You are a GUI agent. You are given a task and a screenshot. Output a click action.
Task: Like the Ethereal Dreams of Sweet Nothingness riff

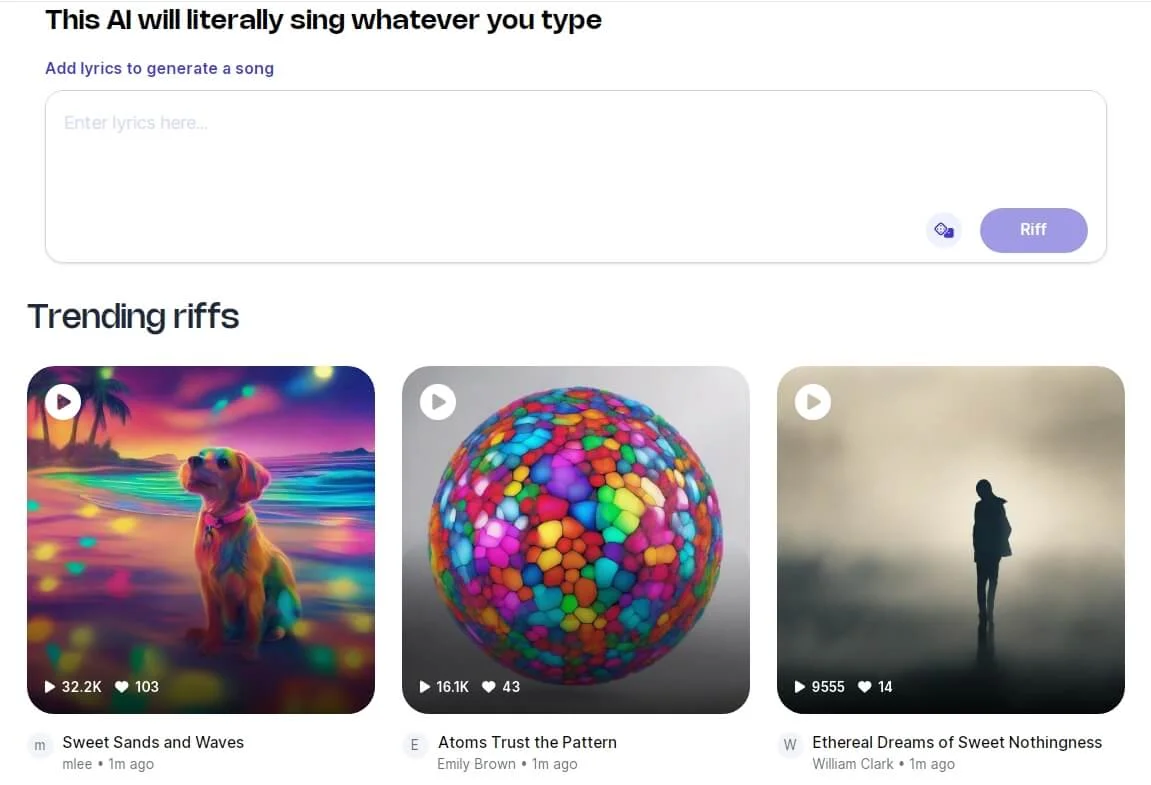[x=864, y=687]
